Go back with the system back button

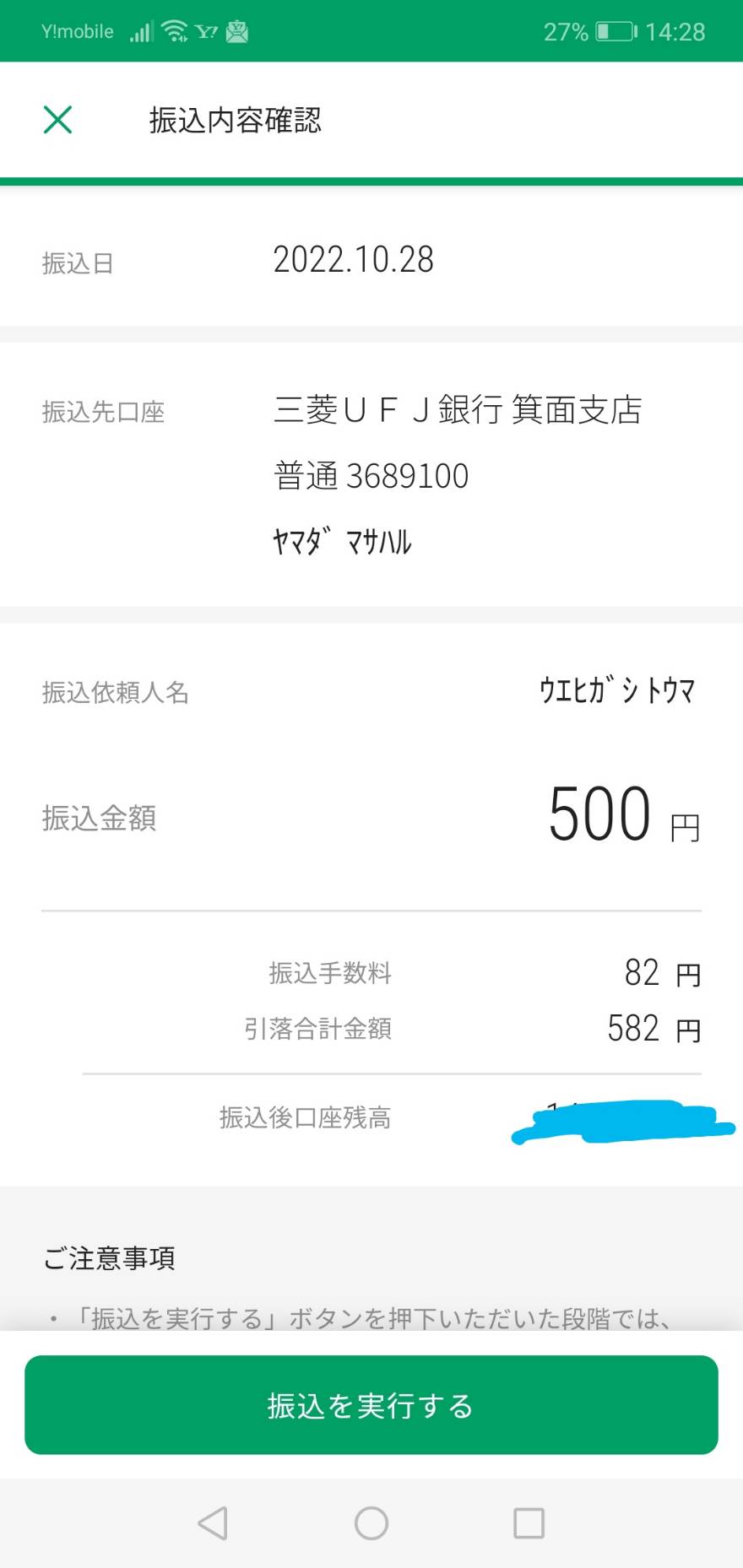[213, 1523]
